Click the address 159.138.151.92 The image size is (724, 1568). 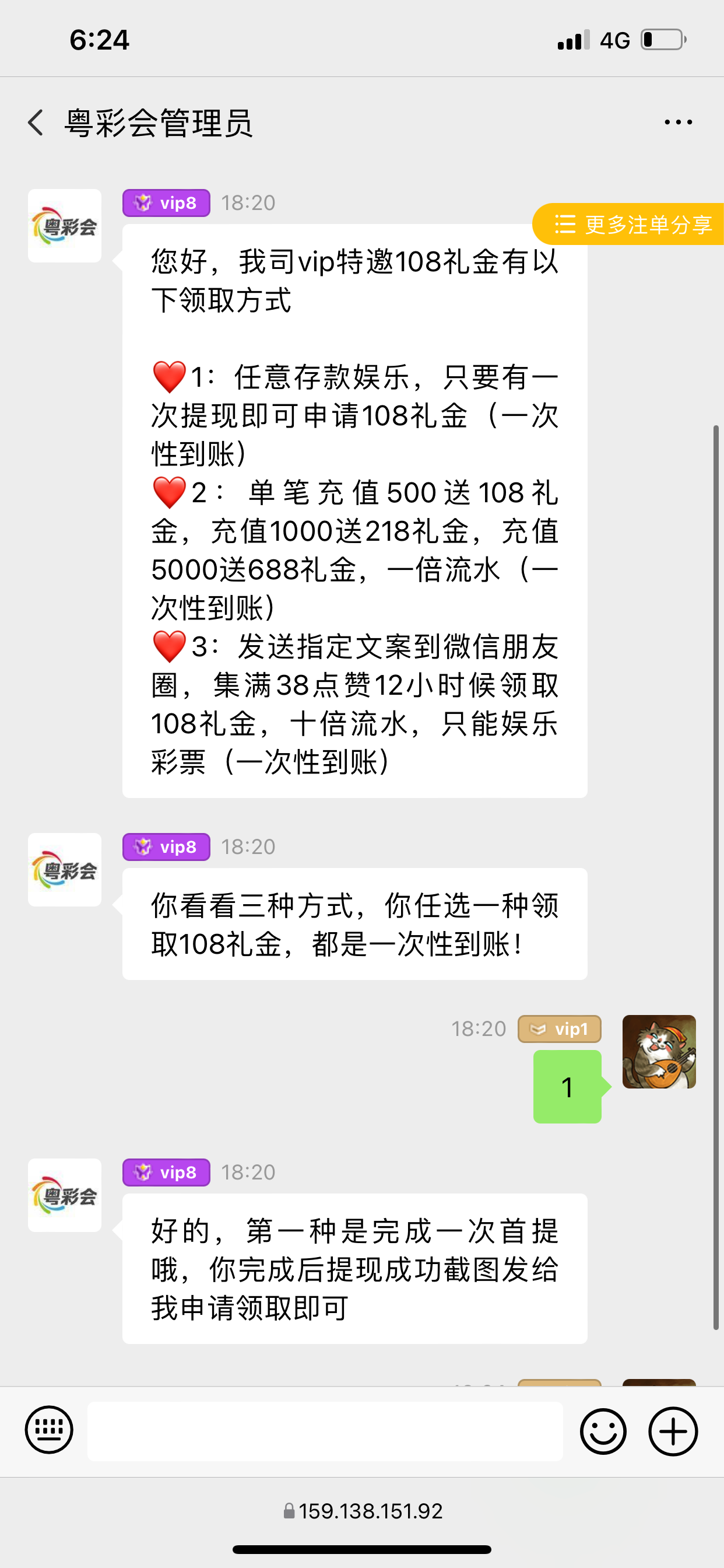click(x=371, y=1509)
